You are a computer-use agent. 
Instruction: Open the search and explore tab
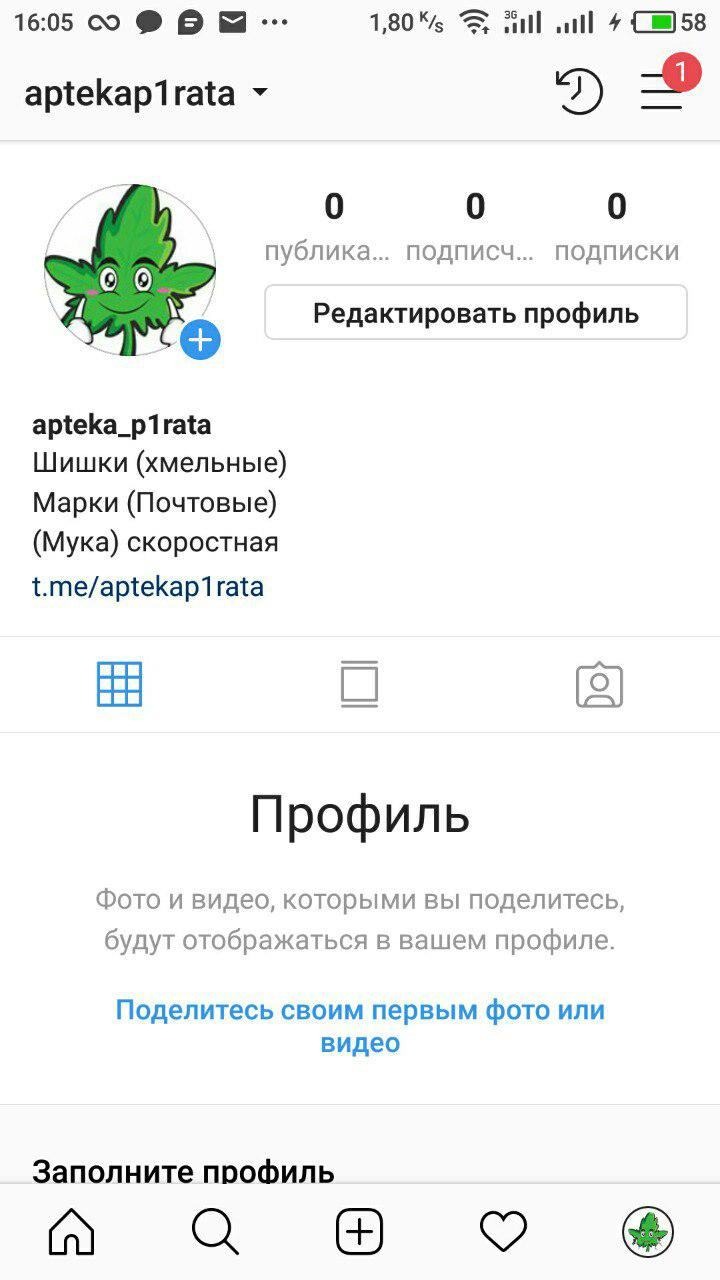pos(215,1232)
